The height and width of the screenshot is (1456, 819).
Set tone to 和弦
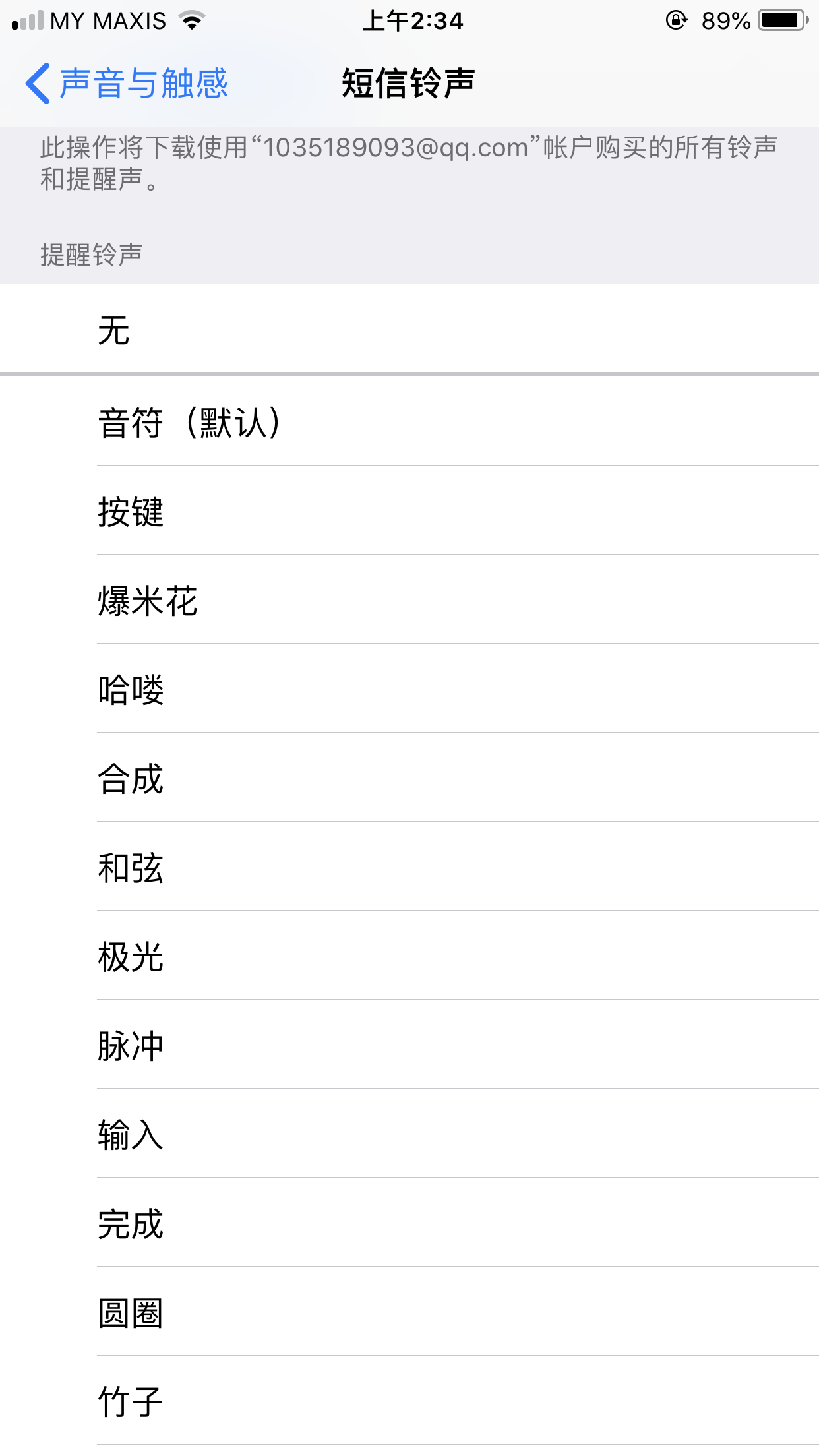click(x=409, y=867)
